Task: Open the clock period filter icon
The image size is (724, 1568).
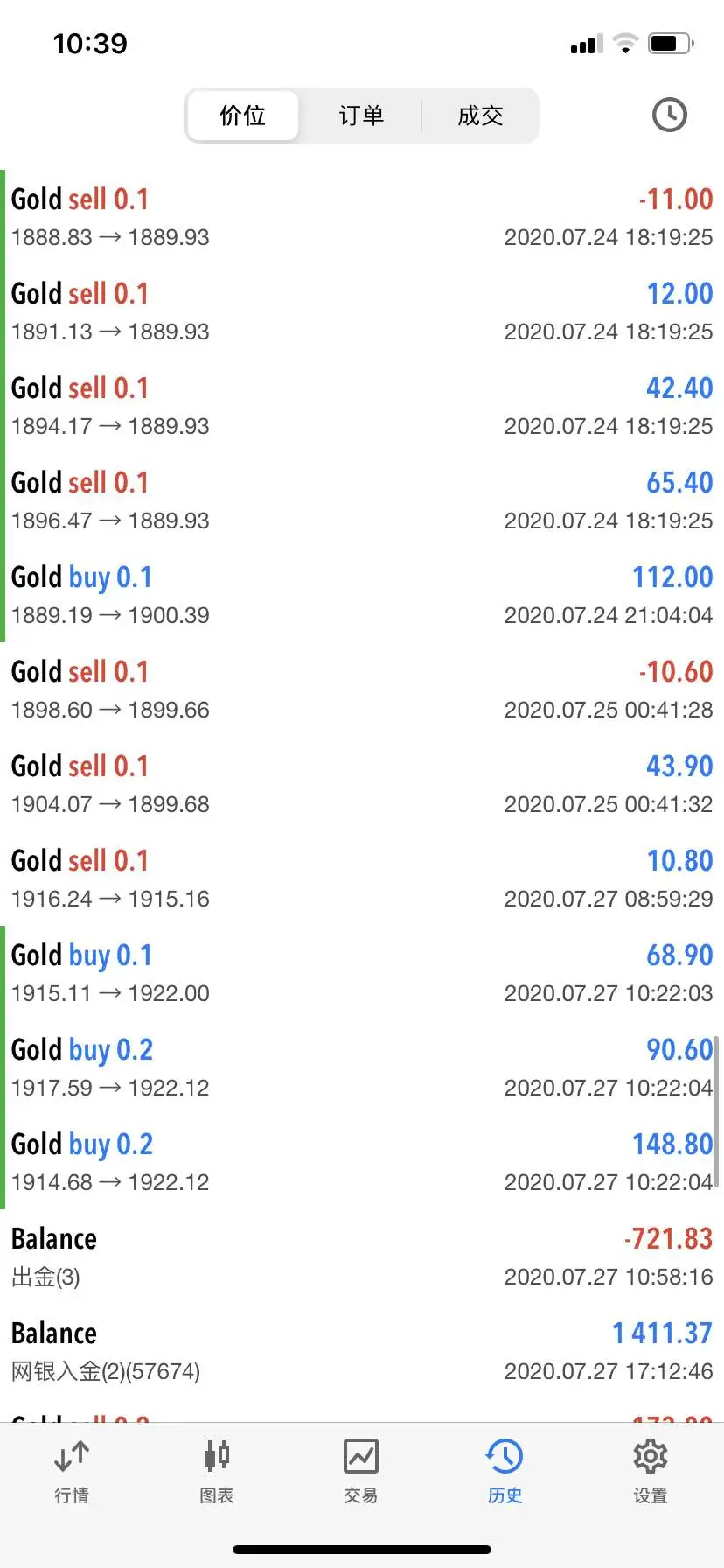Action: pos(670,115)
